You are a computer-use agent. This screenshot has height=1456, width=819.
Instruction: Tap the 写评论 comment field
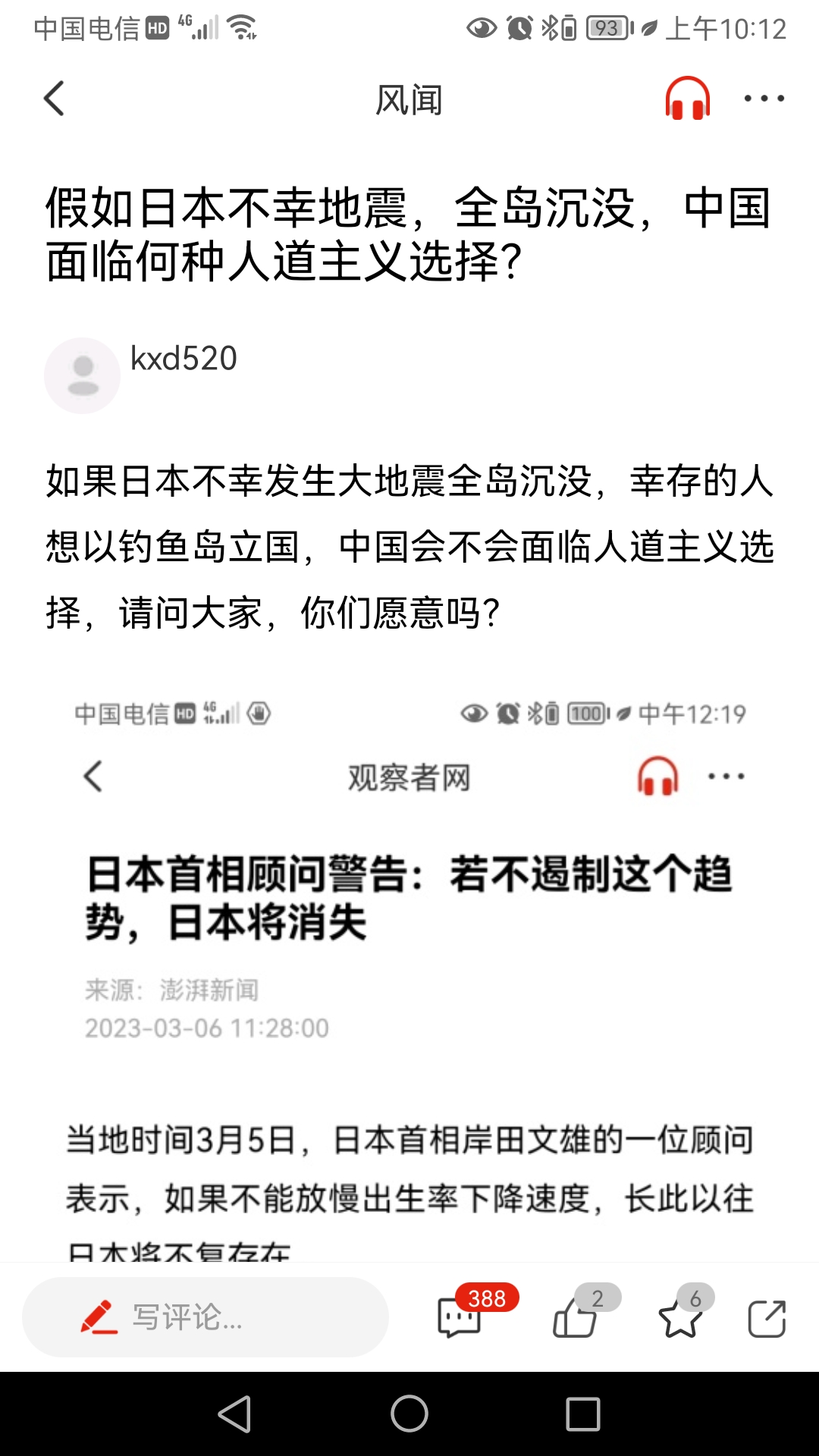tap(205, 1317)
